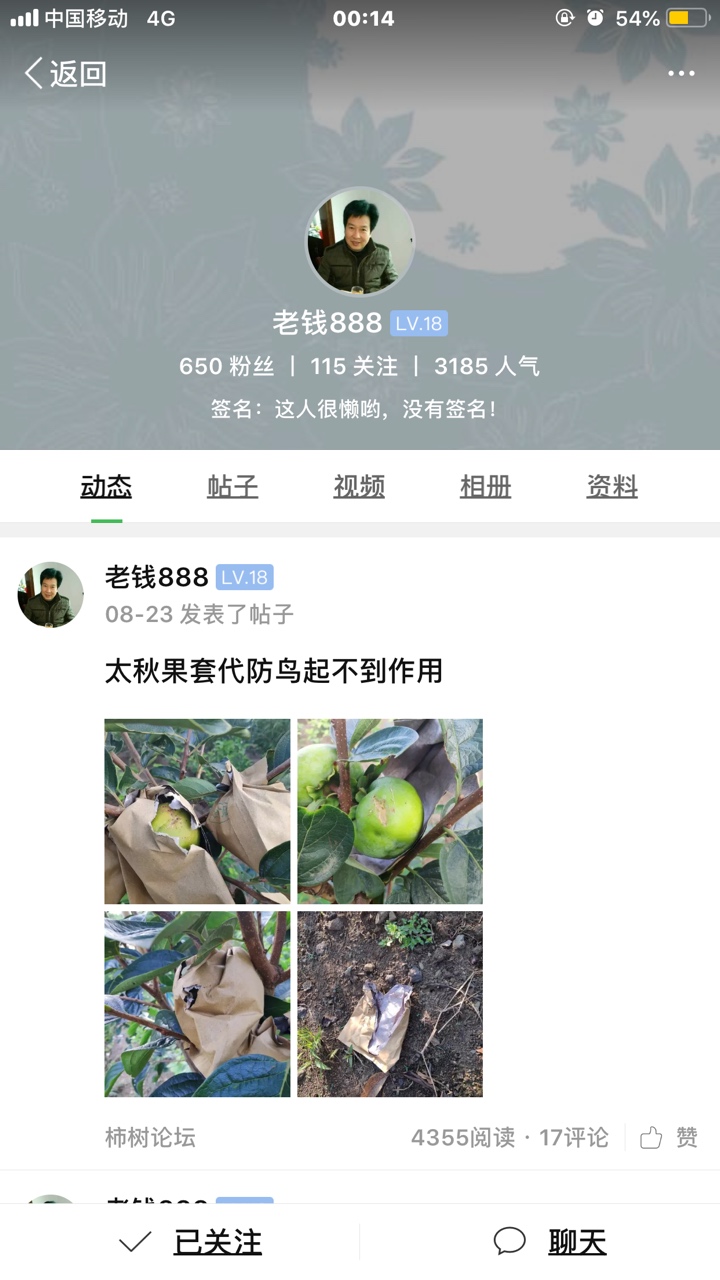Open the three-dot overflow menu
Screen dimensions: 720x1280
click(x=681, y=73)
